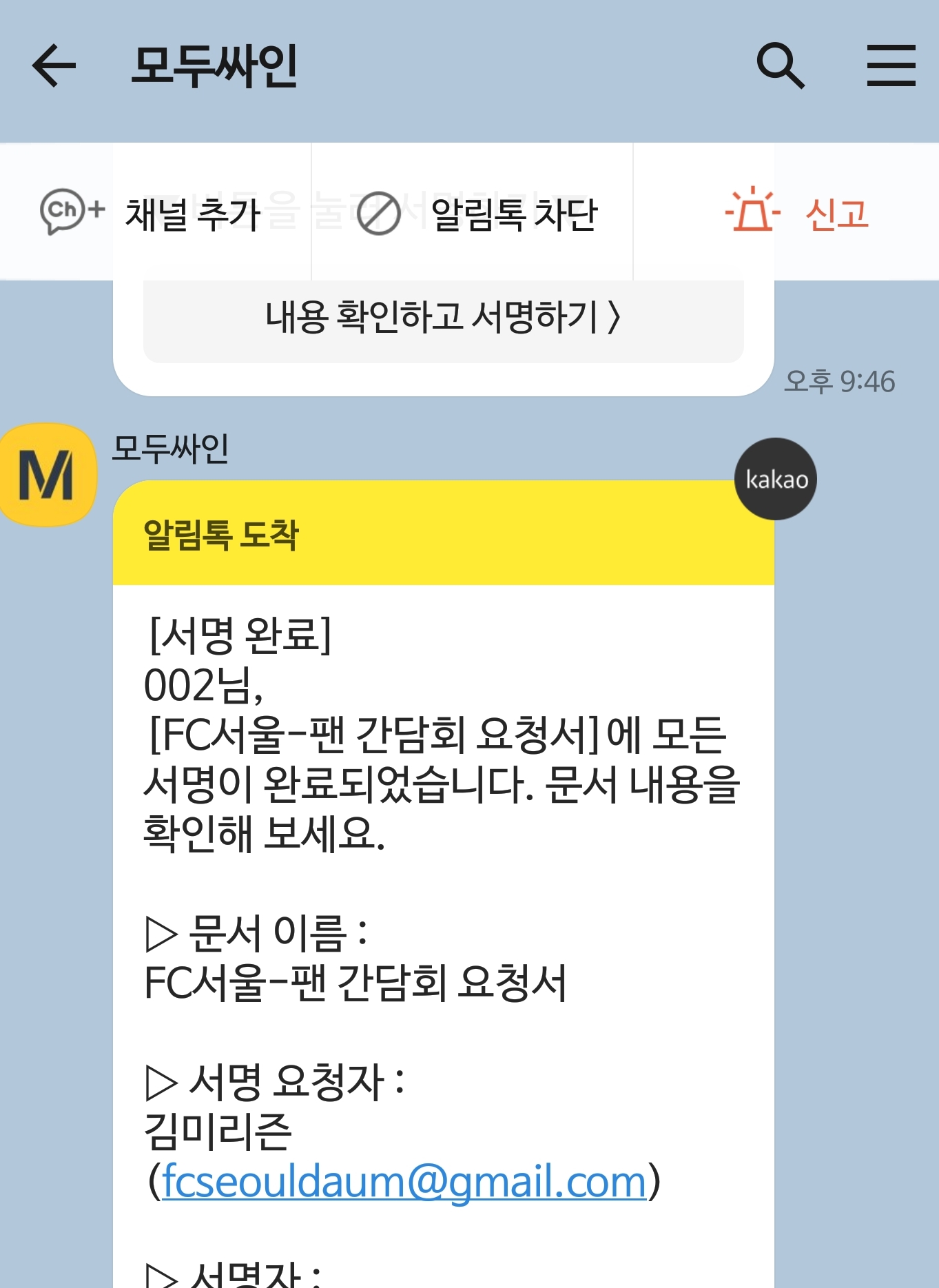
Task: Open the fcseouldaum@gmail.com email link
Action: click(x=404, y=1182)
